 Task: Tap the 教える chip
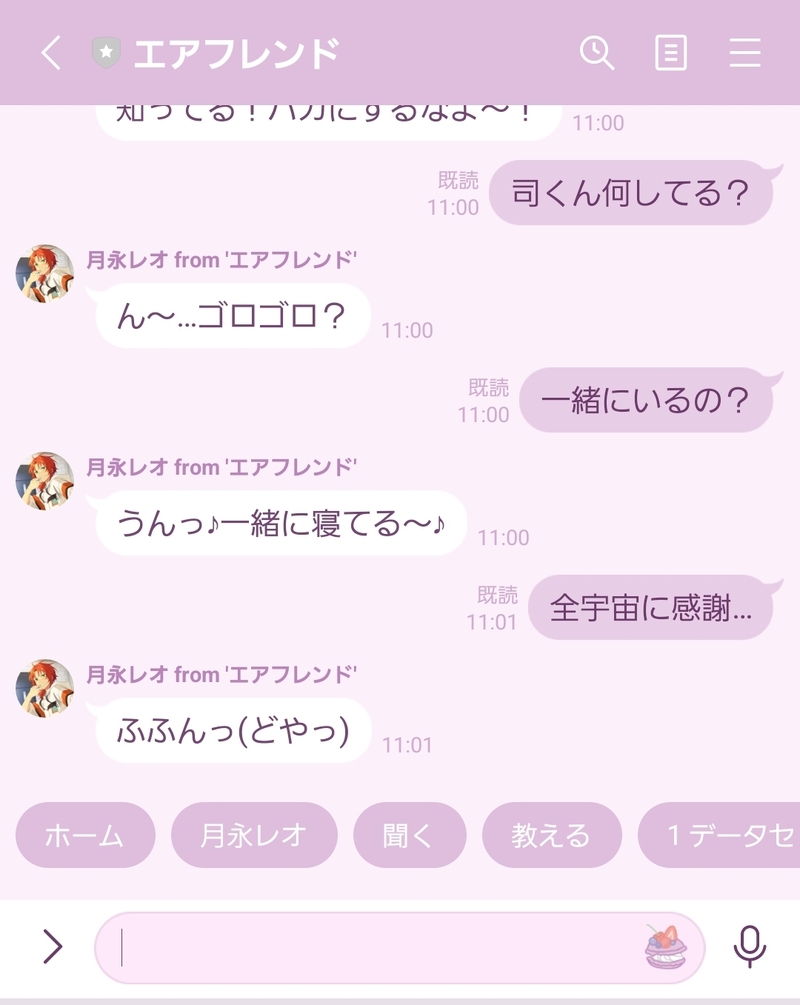click(552, 835)
